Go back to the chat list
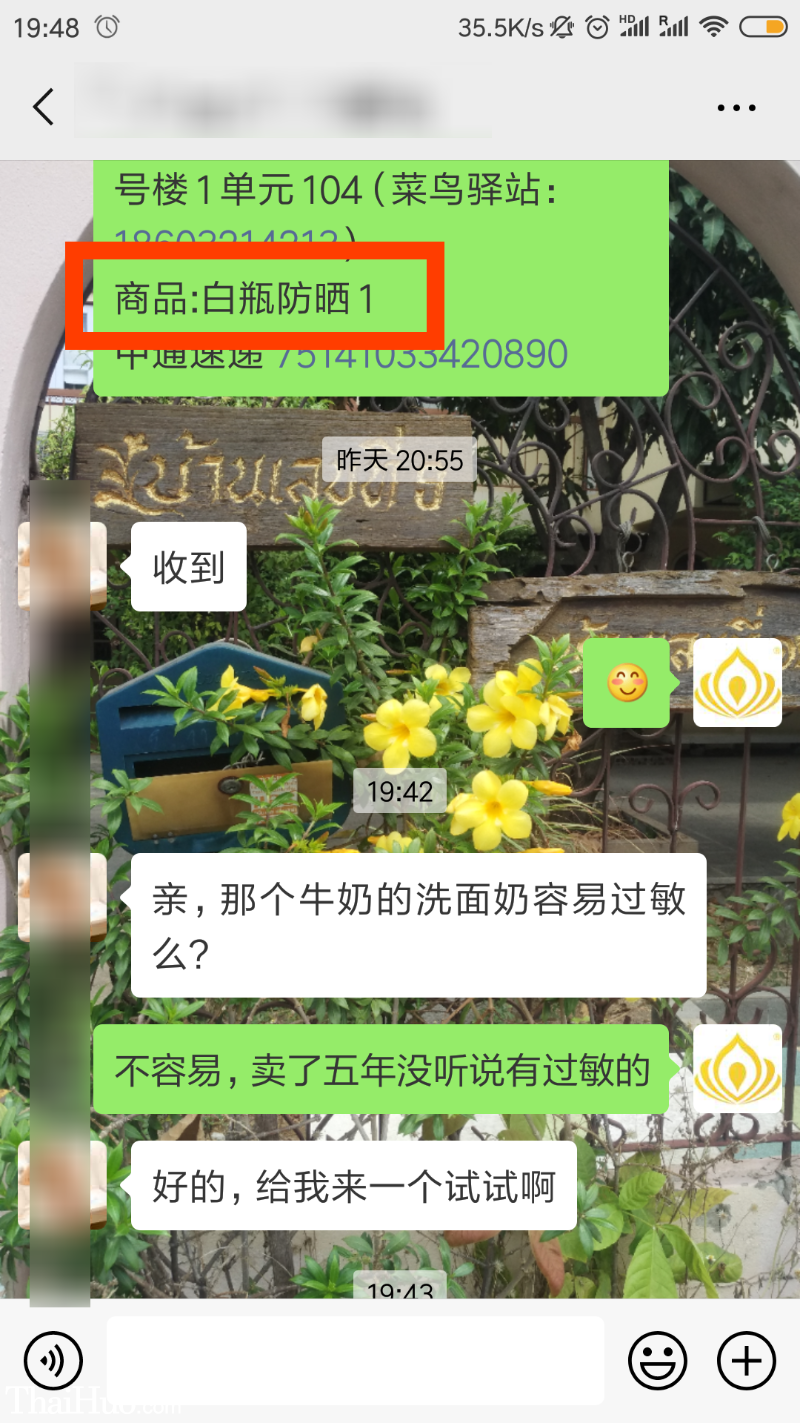 click(x=43, y=107)
